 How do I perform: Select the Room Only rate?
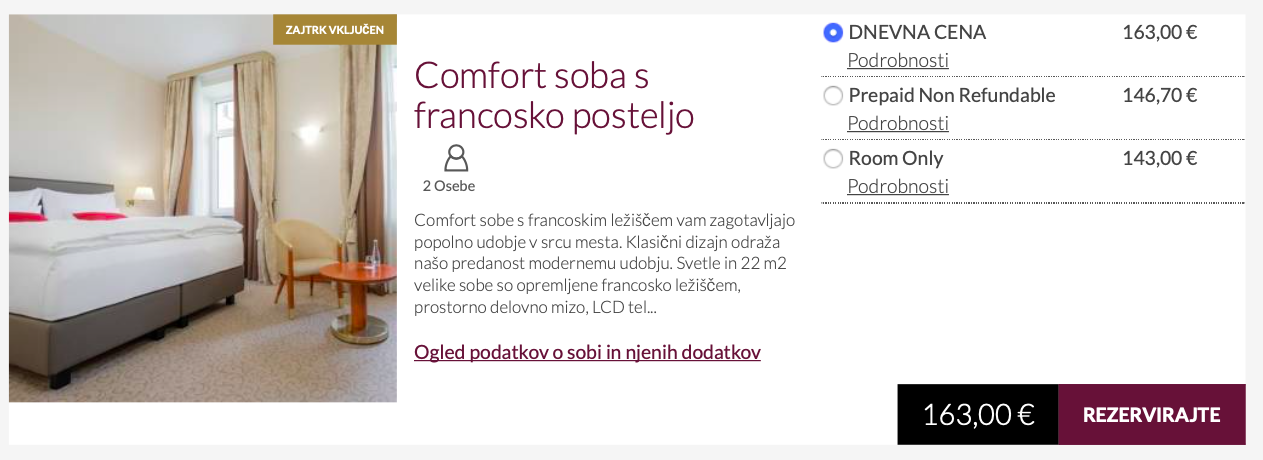click(833, 159)
